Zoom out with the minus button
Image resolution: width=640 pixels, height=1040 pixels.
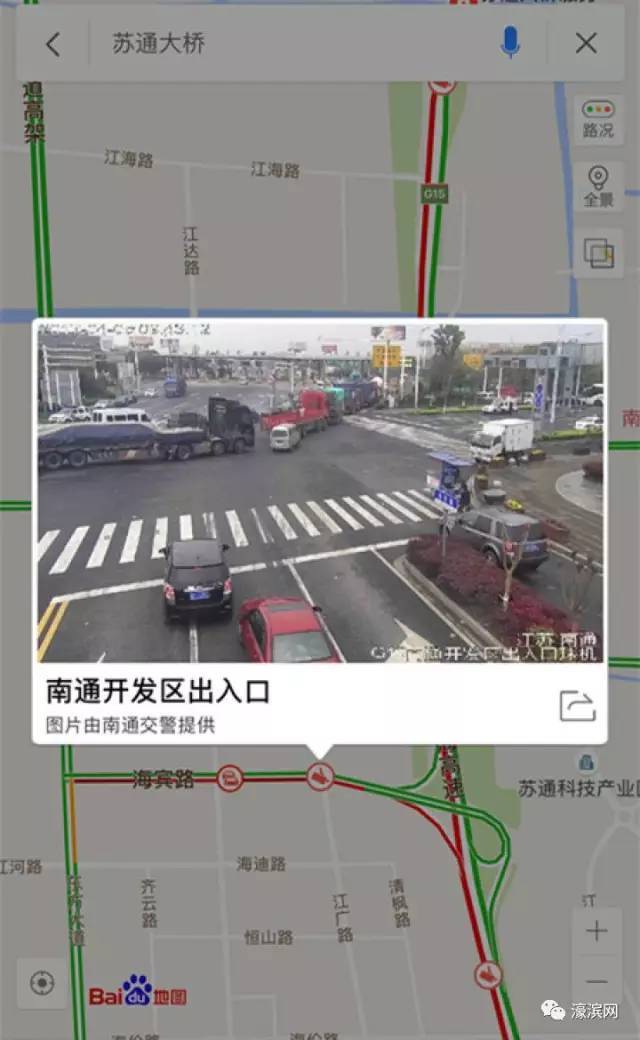click(x=597, y=982)
